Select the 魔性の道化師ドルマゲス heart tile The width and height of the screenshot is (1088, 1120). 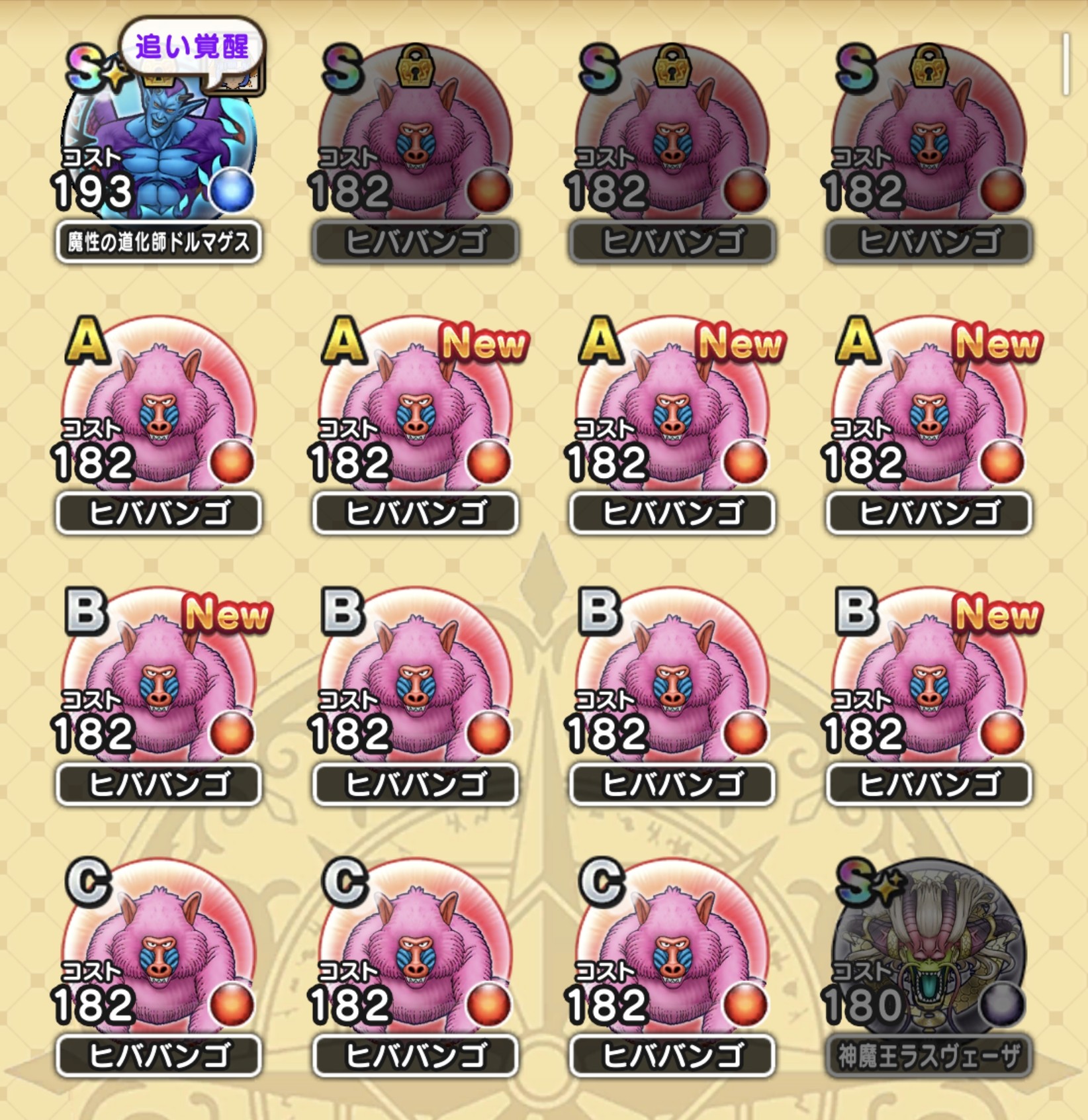[158, 142]
